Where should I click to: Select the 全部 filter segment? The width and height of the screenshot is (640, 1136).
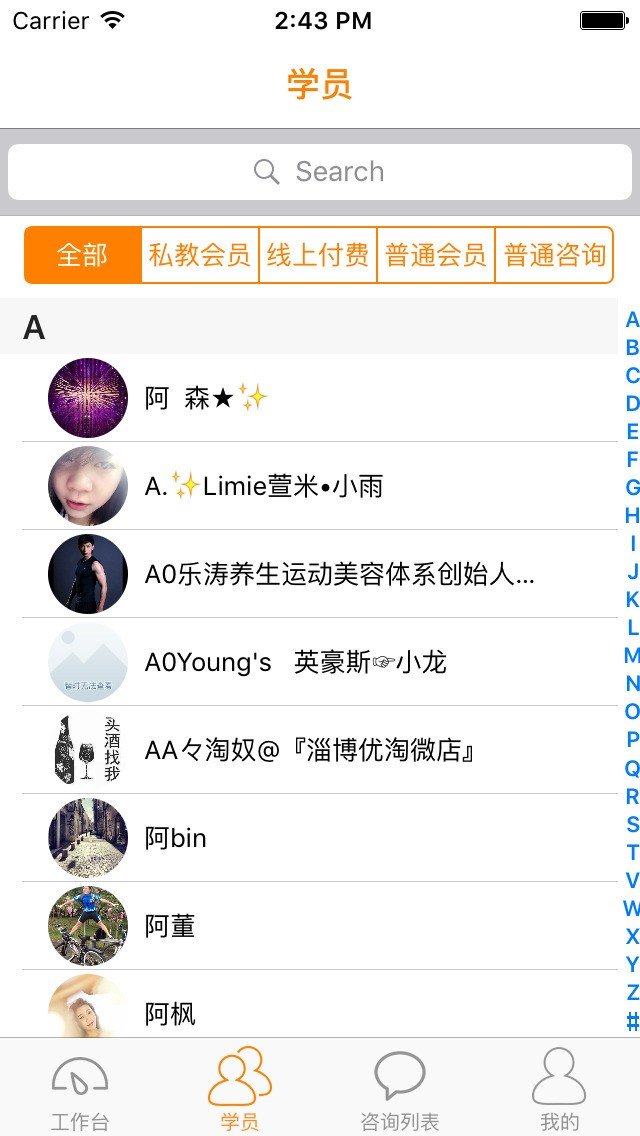click(83, 255)
